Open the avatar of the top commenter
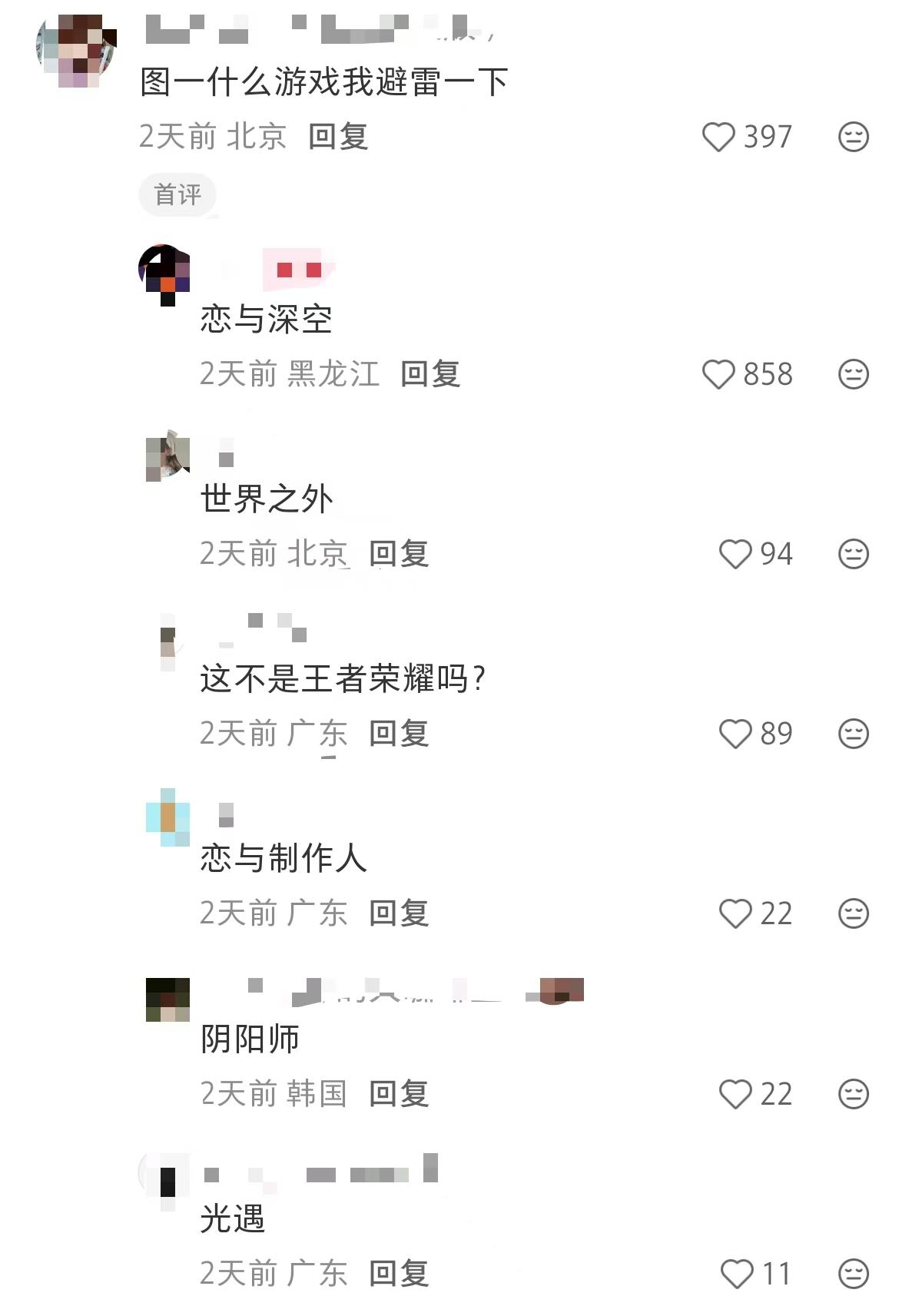The width and height of the screenshot is (922, 1316). [x=77, y=51]
